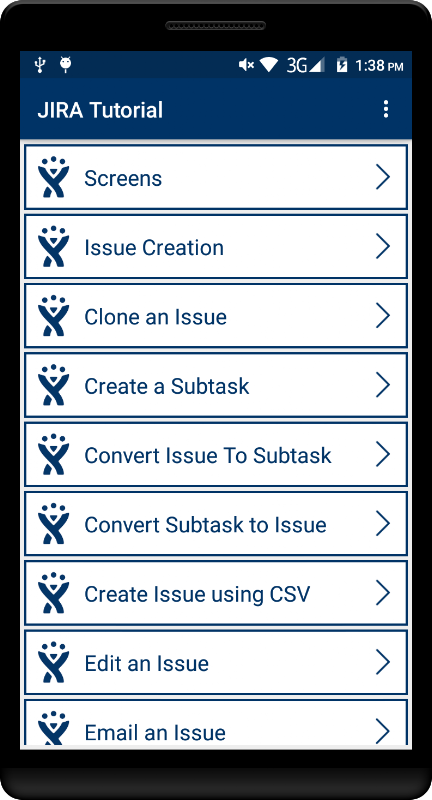Select Clone an Issue
This screenshot has height=800, width=432.
(x=216, y=316)
